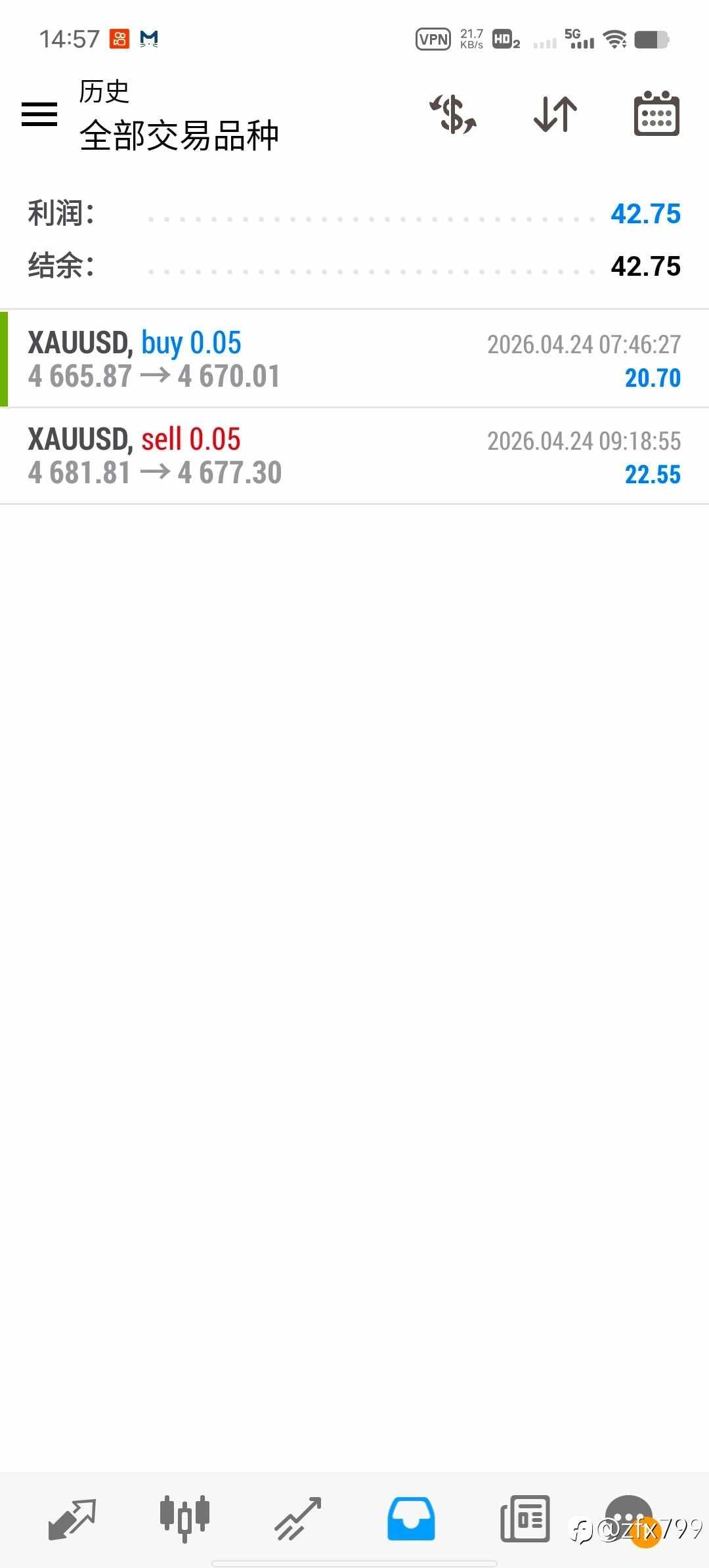Select the green bar beside the buy trade
The width and height of the screenshot is (709, 1568).
pyautogui.click(x=5, y=358)
